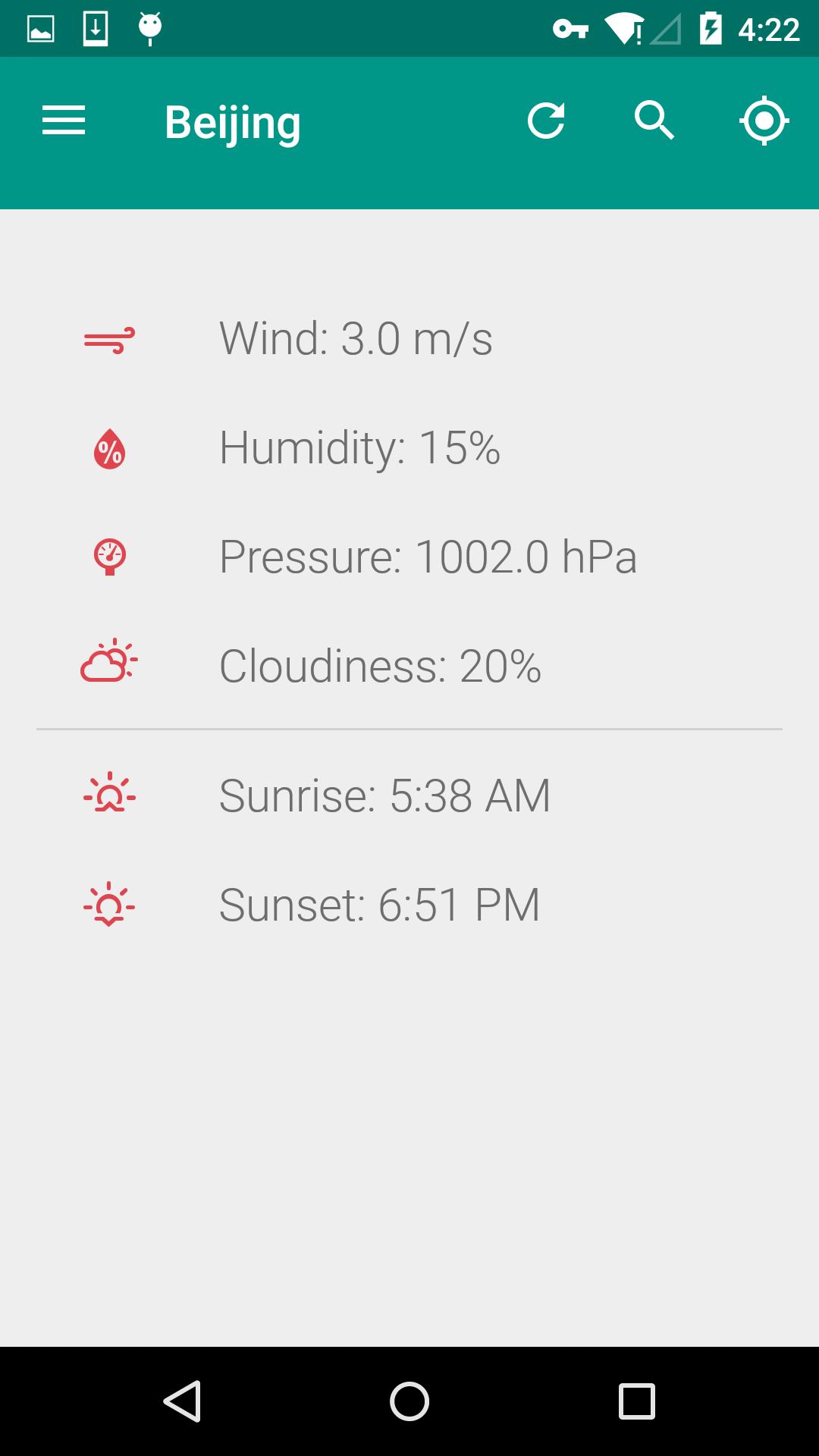The image size is (819, 1456).
Task: Tap the battery charging indicator
Action: click(710, 28)
